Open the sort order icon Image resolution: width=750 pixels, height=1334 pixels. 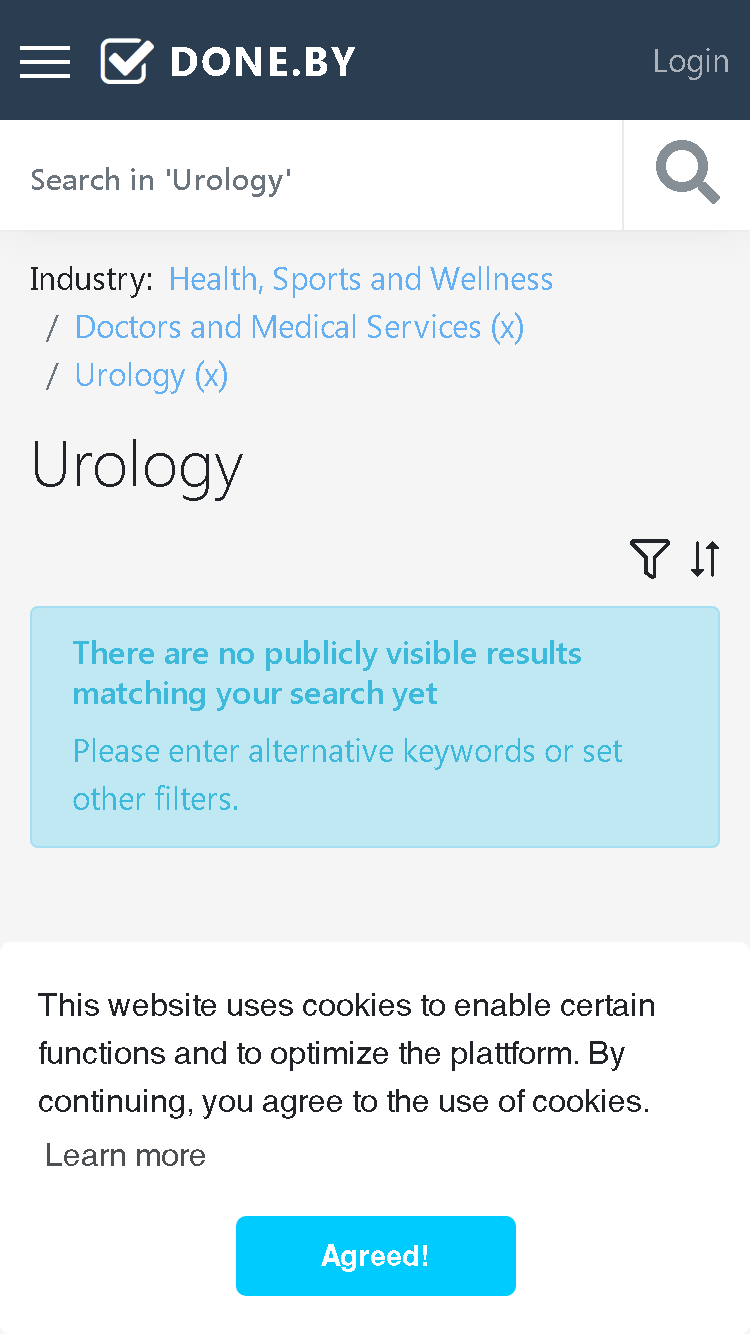(x=705, y=558)
